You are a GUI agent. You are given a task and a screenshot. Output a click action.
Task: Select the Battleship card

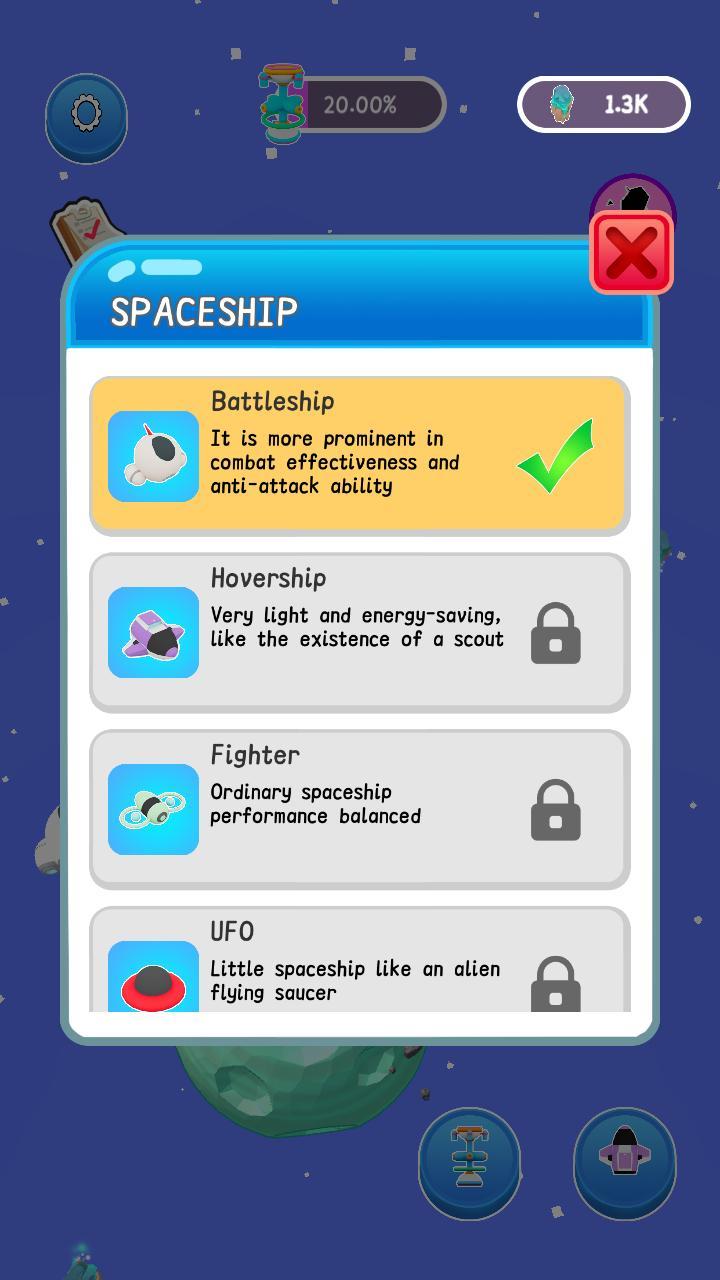point(360,453)
